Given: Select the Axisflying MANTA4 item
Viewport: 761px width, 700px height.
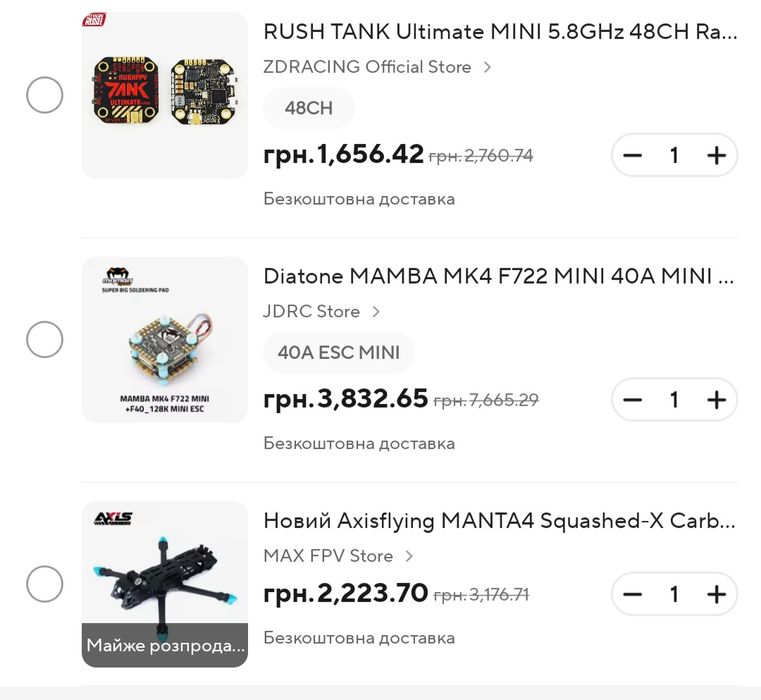Looking at the screenshot, I should point(44,584).
